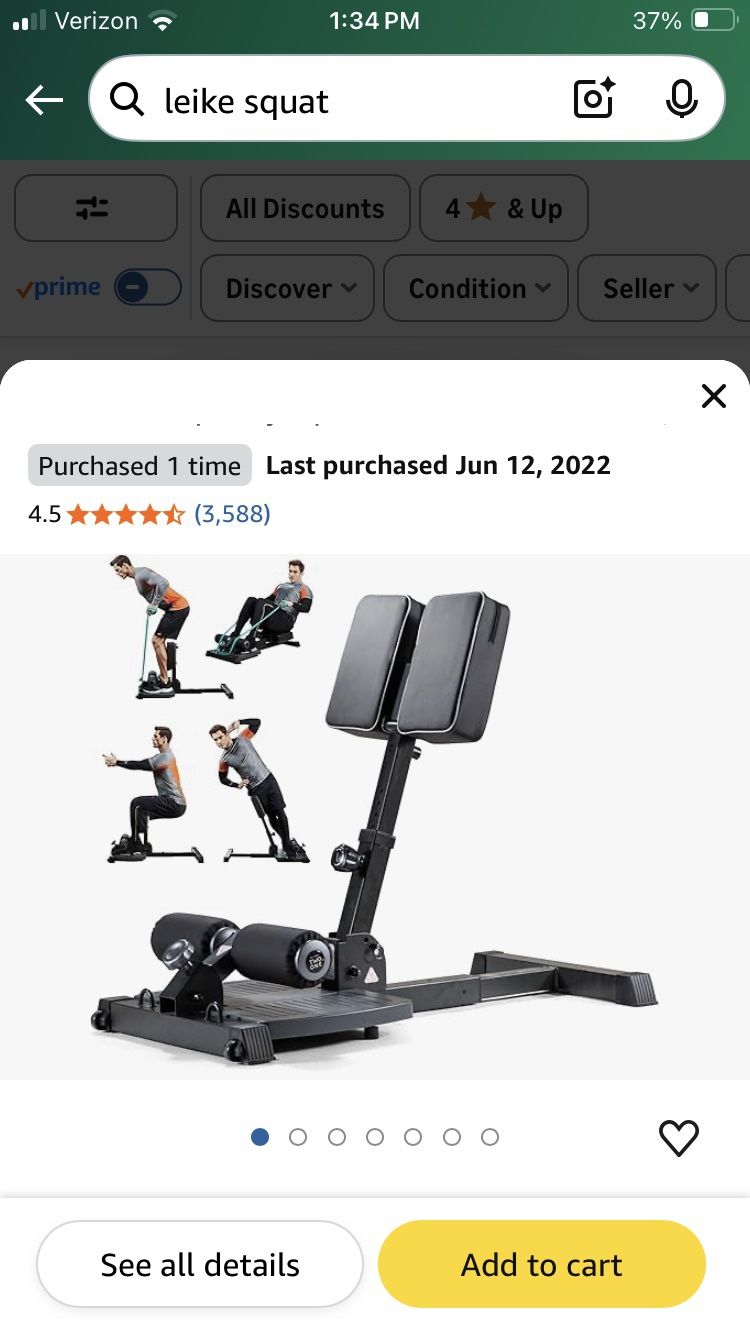Tap the Prime logo checkmark icon
750x1334 pixels.
tap(27, 287)
